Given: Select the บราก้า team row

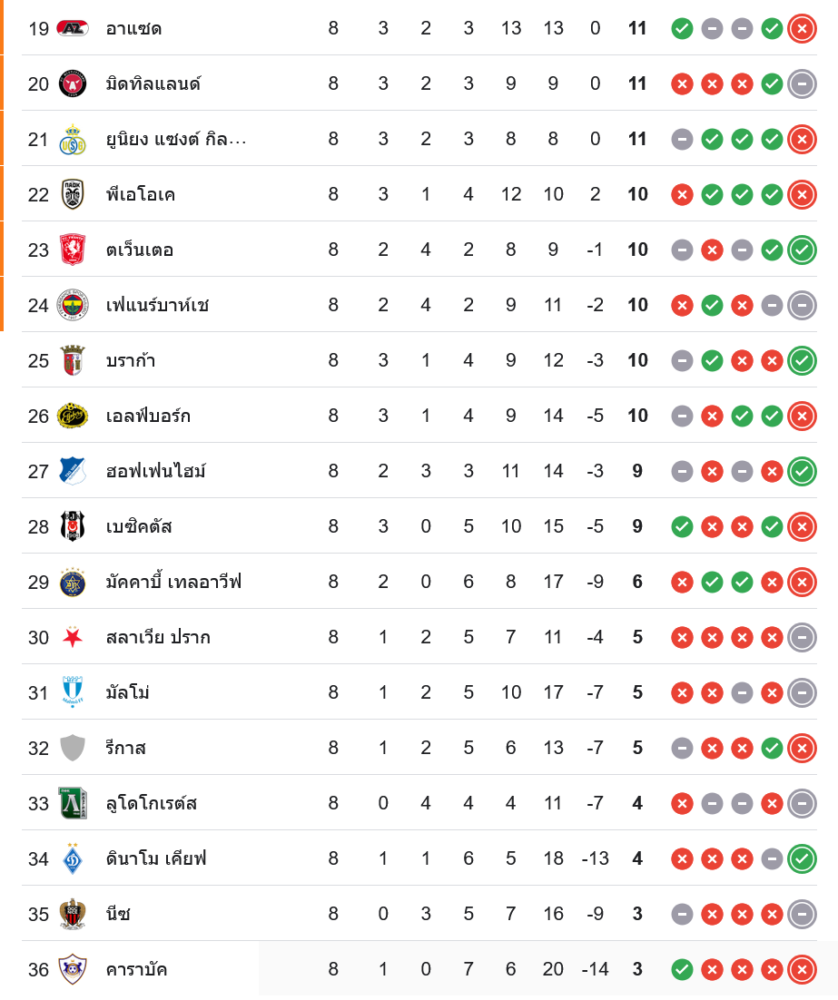Looking at the screenshot, I should click(130, 360).
